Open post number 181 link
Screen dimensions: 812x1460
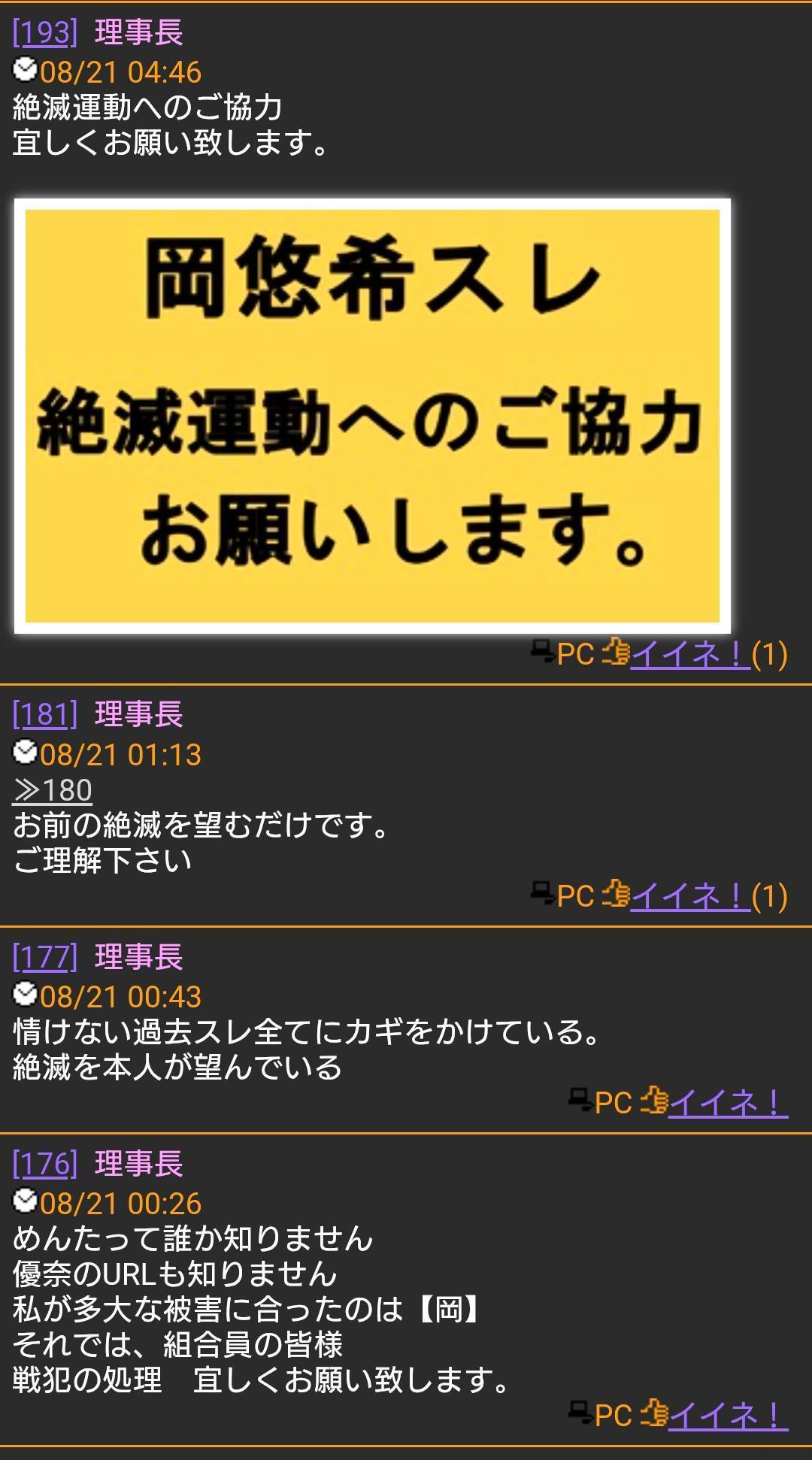click(45, 715)
